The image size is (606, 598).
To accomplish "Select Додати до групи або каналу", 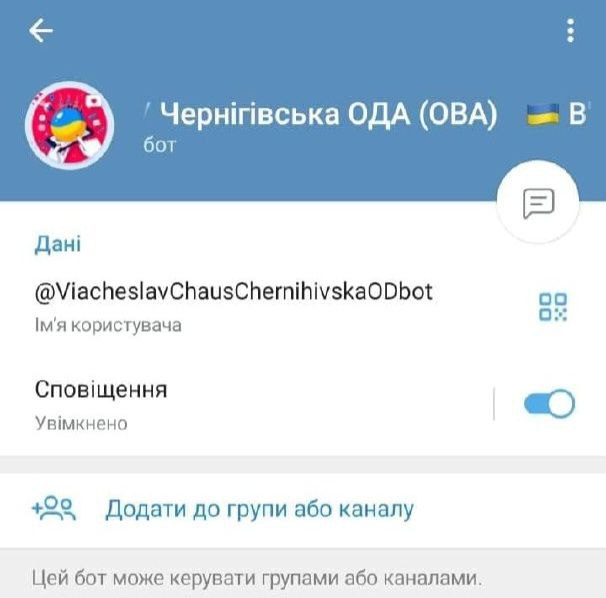I will [x=259, y=509].
